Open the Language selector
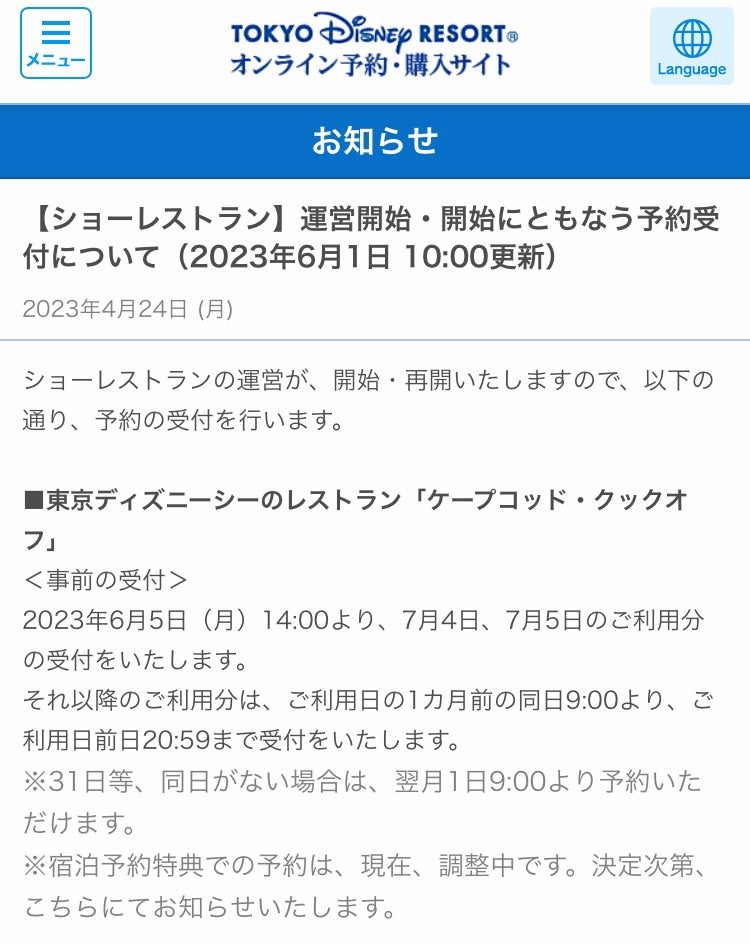 (x=691, y=46)
